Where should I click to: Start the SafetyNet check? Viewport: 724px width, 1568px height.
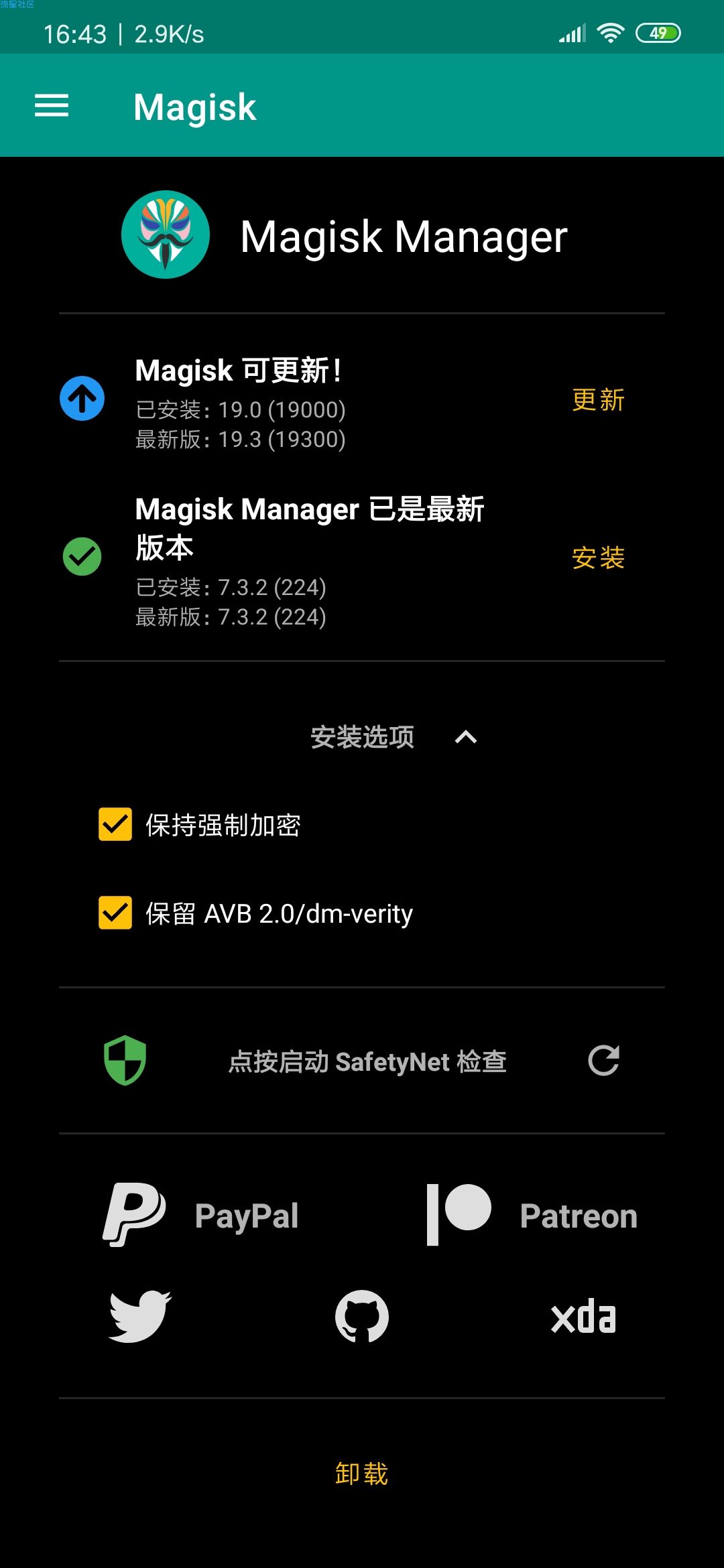[x=367, y=1061]
